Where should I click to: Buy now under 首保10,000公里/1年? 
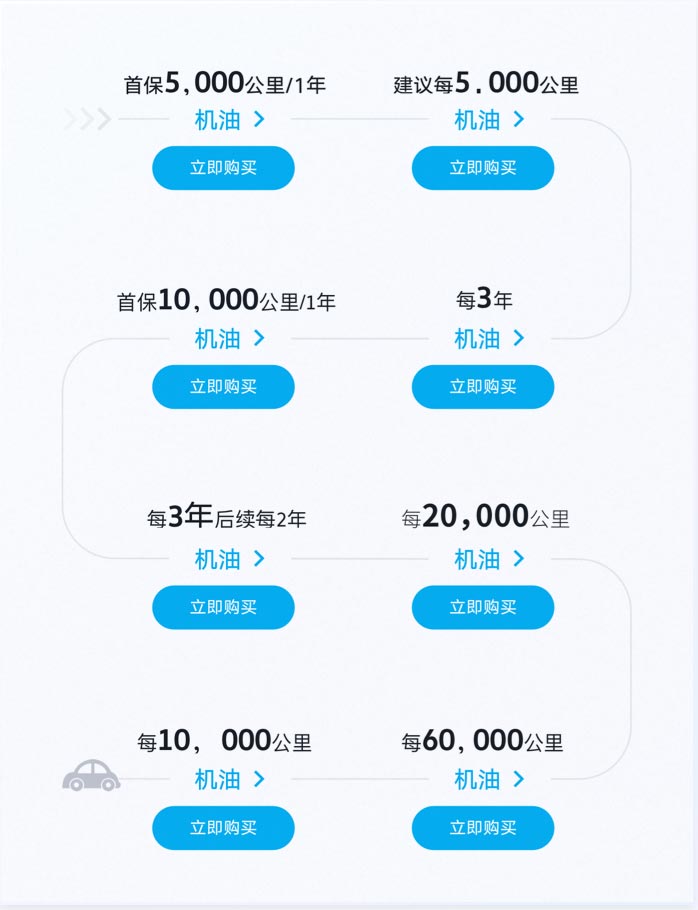[223, 387]
